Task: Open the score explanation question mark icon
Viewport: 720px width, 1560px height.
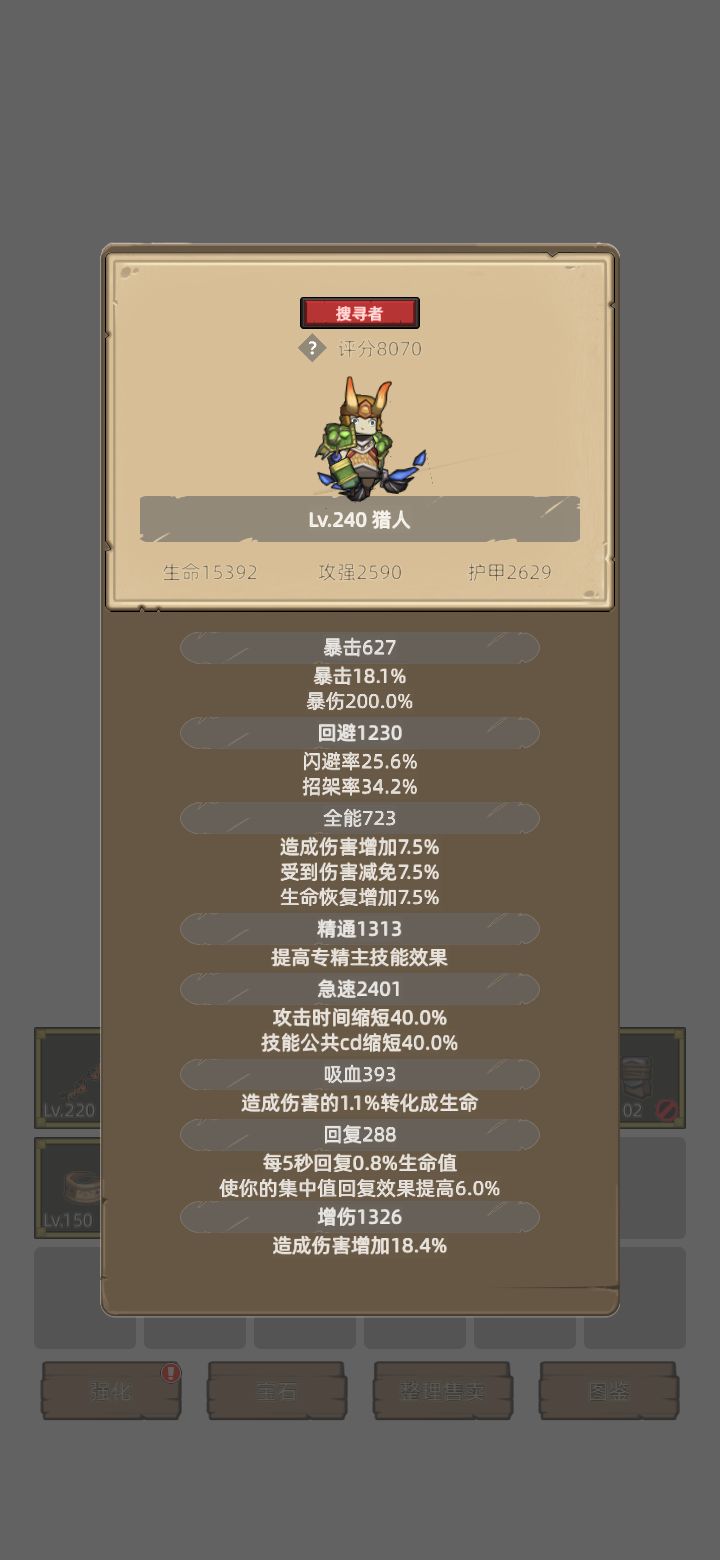Action: (313, 348)
